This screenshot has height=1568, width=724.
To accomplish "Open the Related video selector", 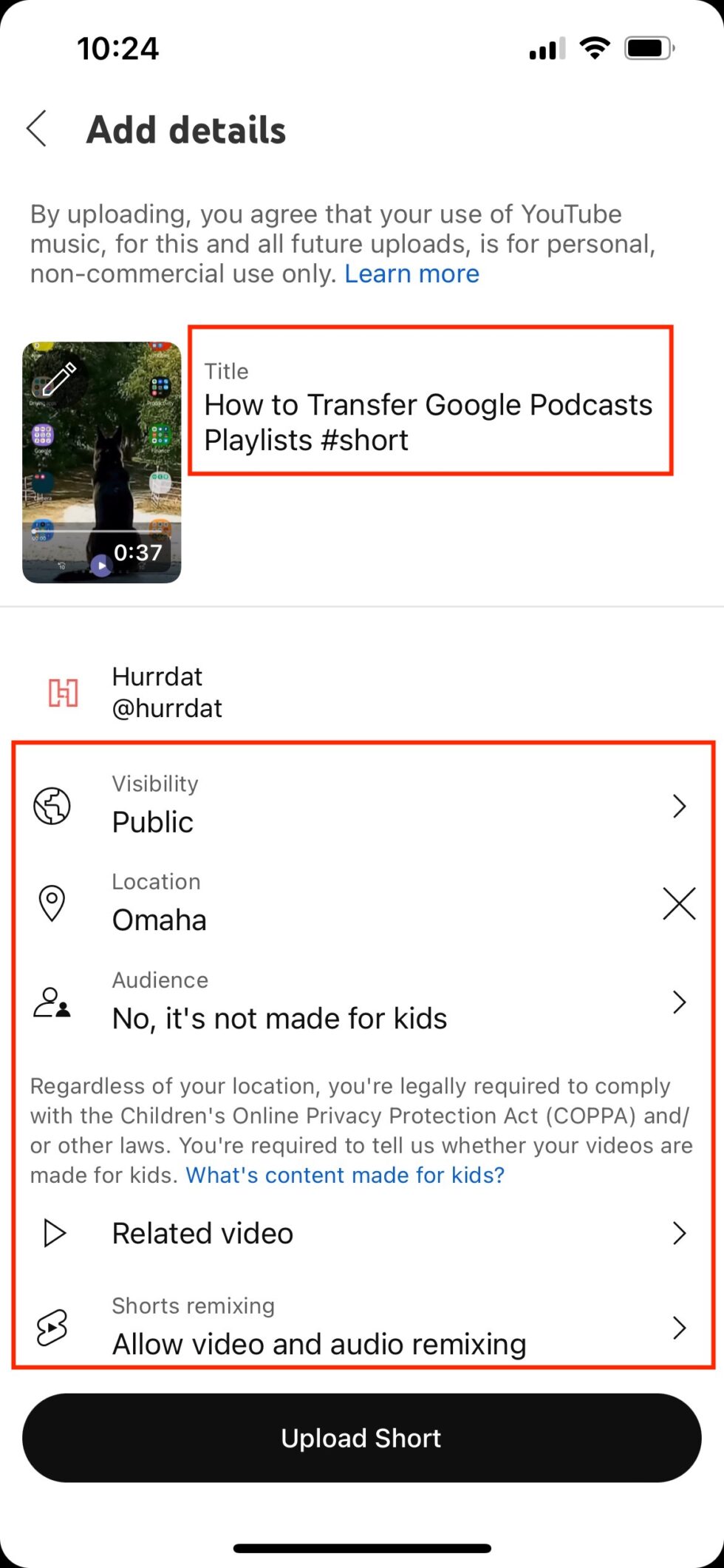I will tap(679, 1232).
